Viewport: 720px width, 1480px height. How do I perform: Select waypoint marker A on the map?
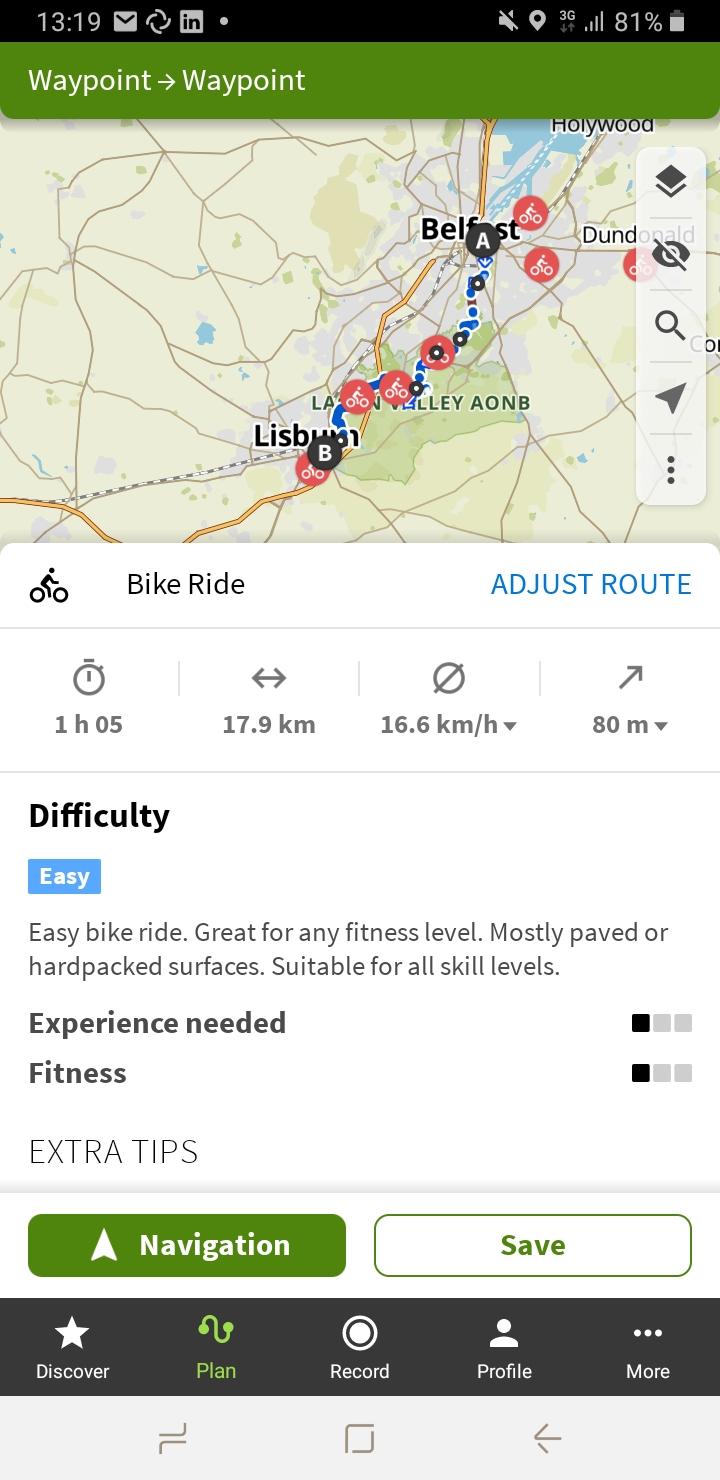click(484, 240)
